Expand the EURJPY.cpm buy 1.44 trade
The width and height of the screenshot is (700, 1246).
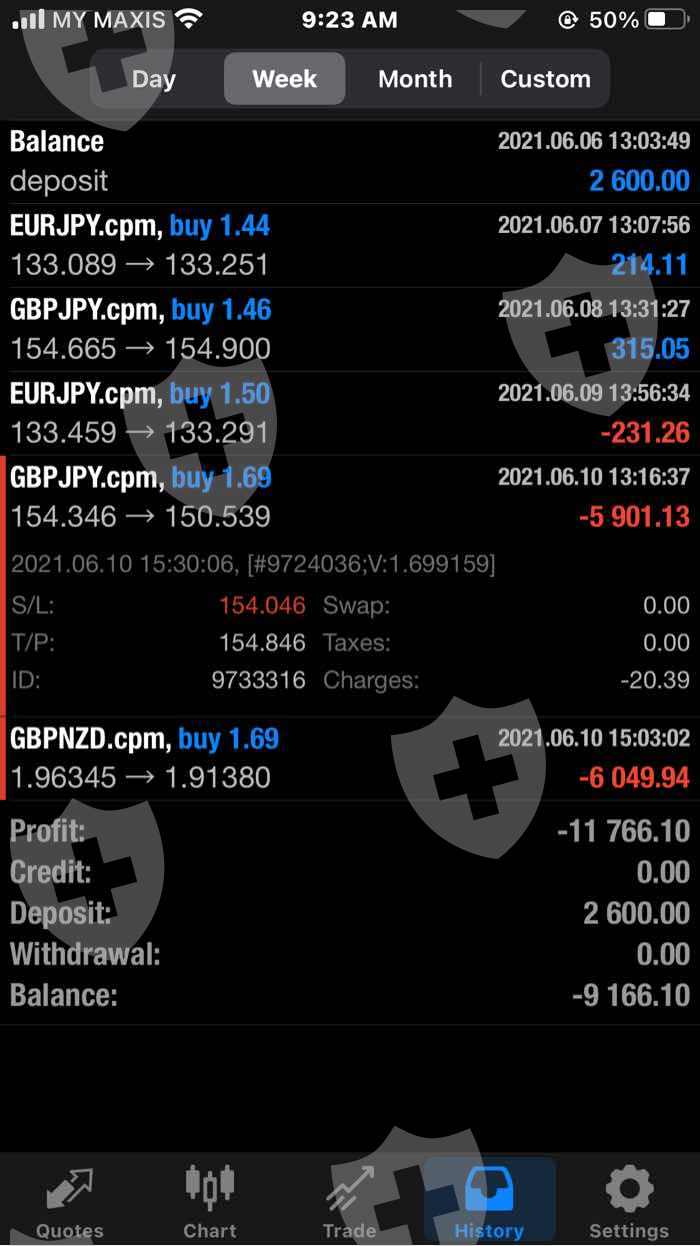[x=350, y=246]
